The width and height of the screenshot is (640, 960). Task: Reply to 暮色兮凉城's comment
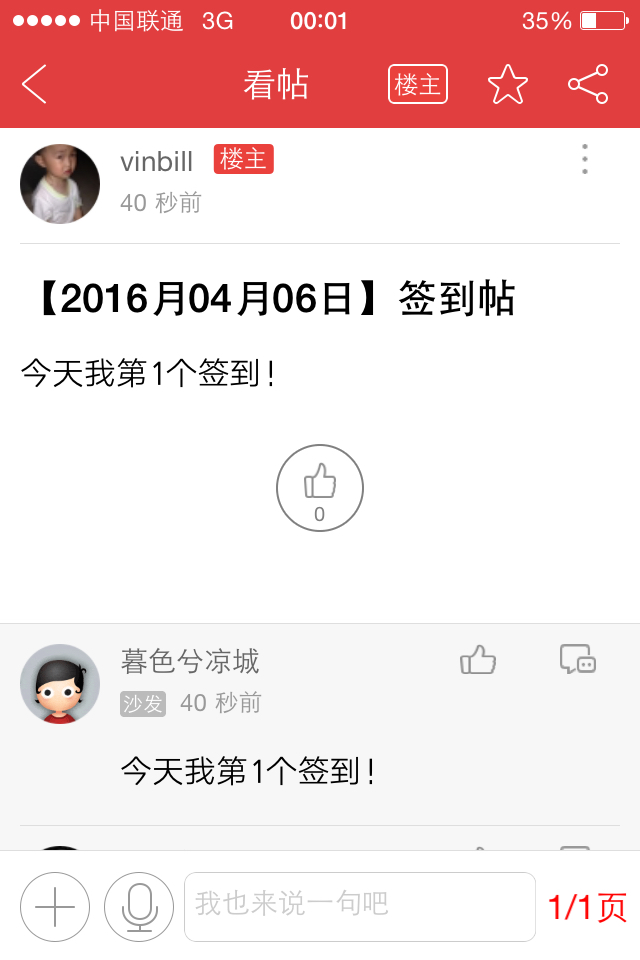click(578, 660)
